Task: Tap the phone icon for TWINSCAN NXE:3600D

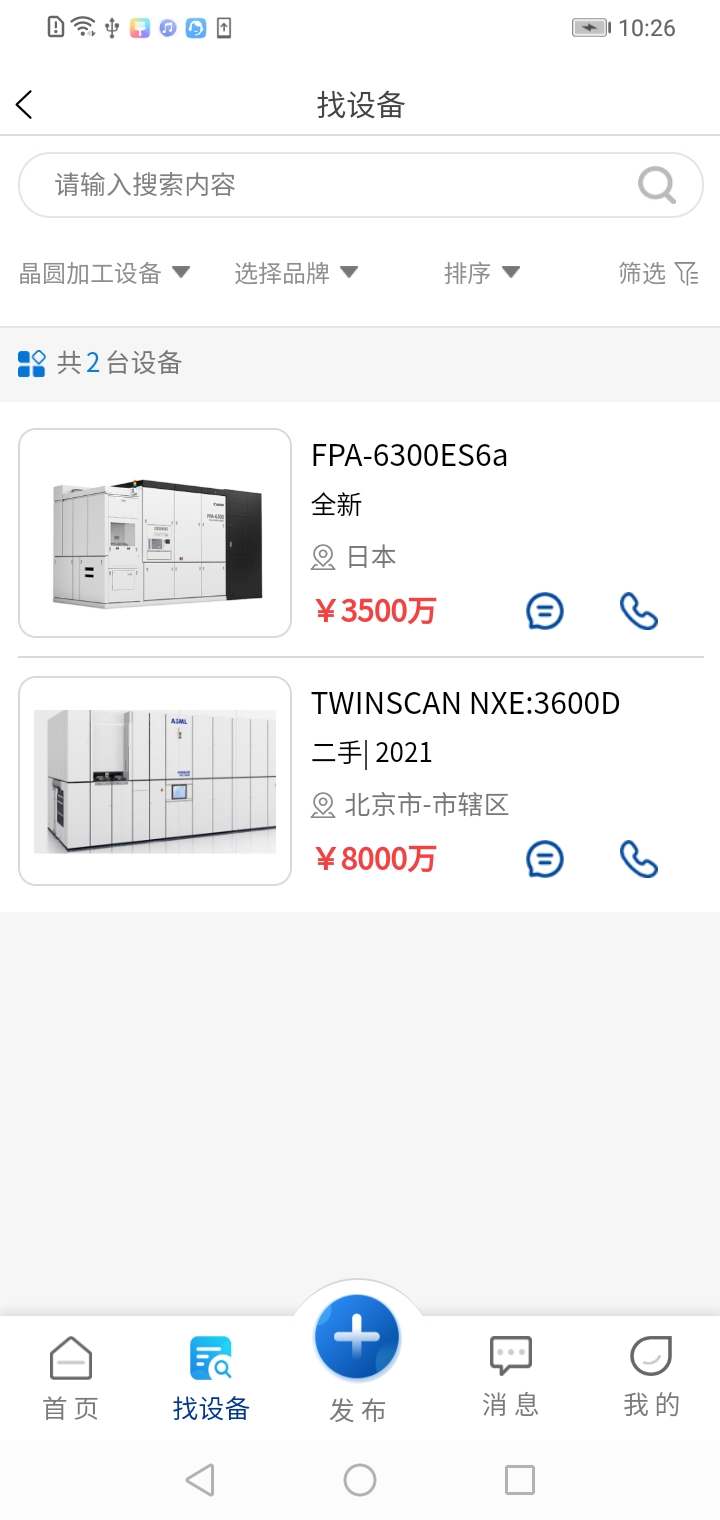Action: 638,858
